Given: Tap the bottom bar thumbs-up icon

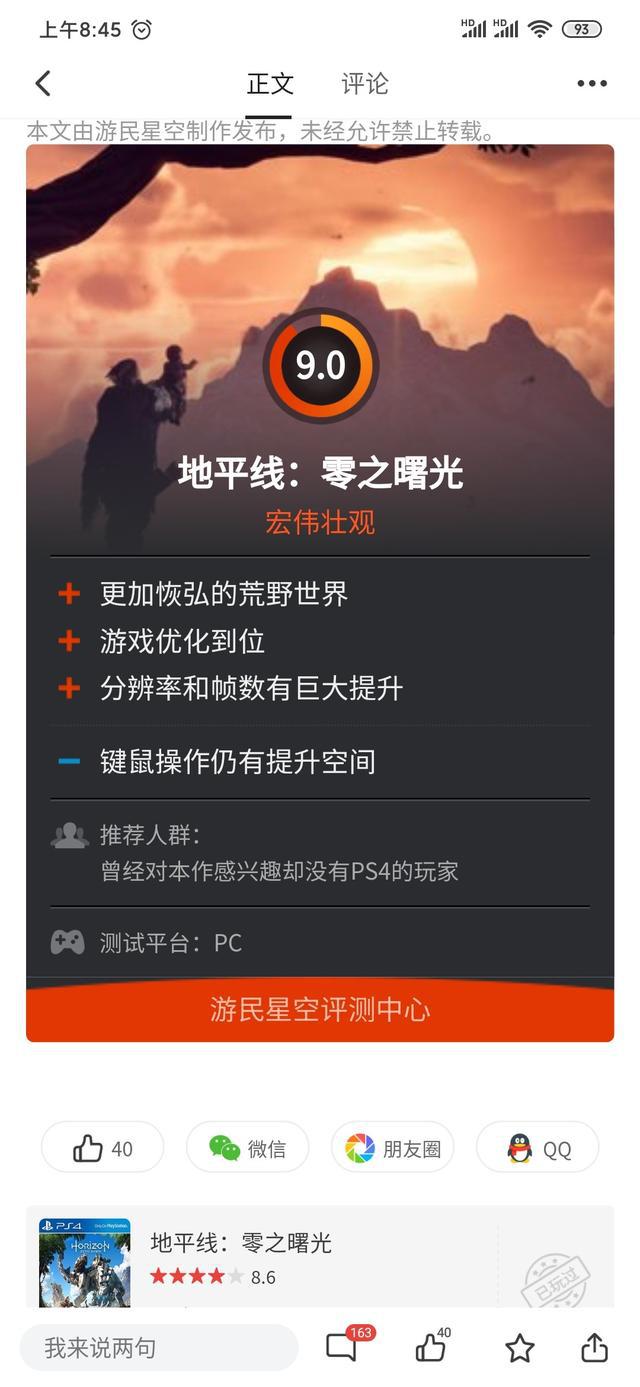Looking at the screenshot, I should pyautogui.click(x=432, y=1347).
